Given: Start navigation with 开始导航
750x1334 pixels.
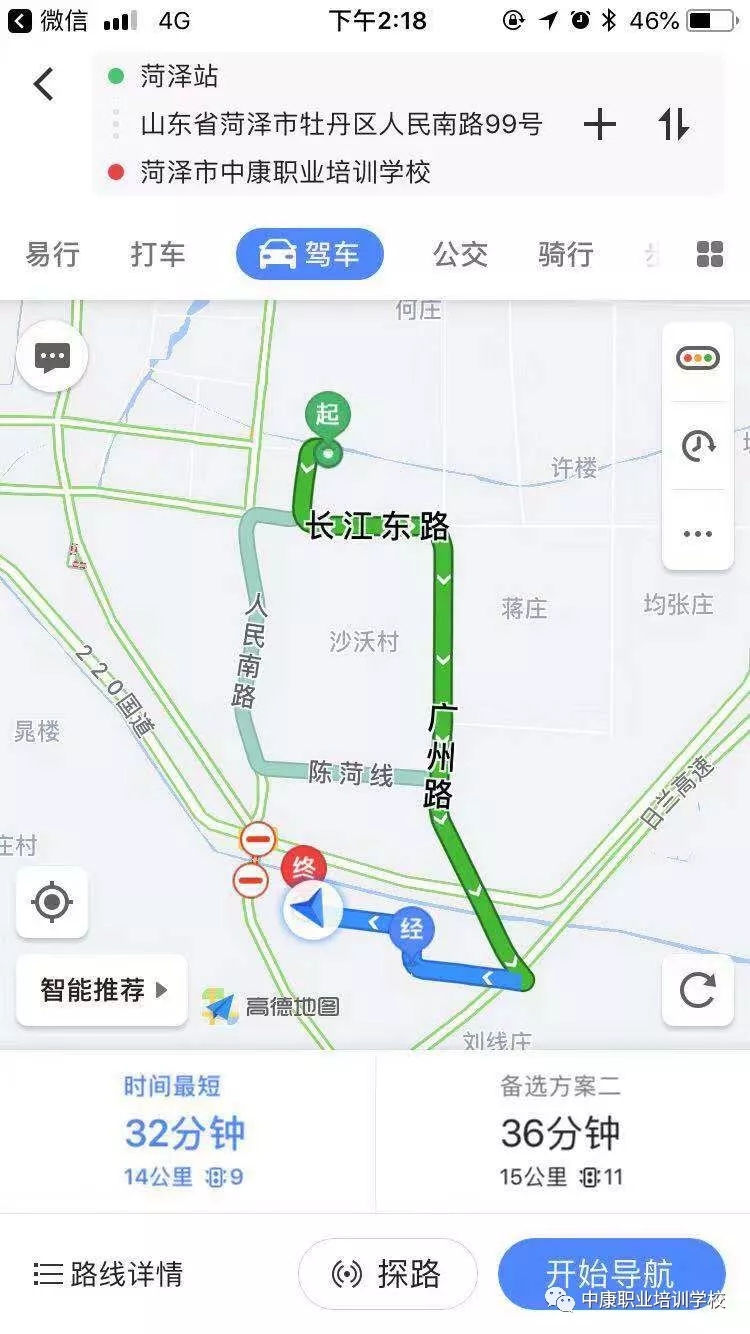Looking at the screenshot, I should point(611,1273).
